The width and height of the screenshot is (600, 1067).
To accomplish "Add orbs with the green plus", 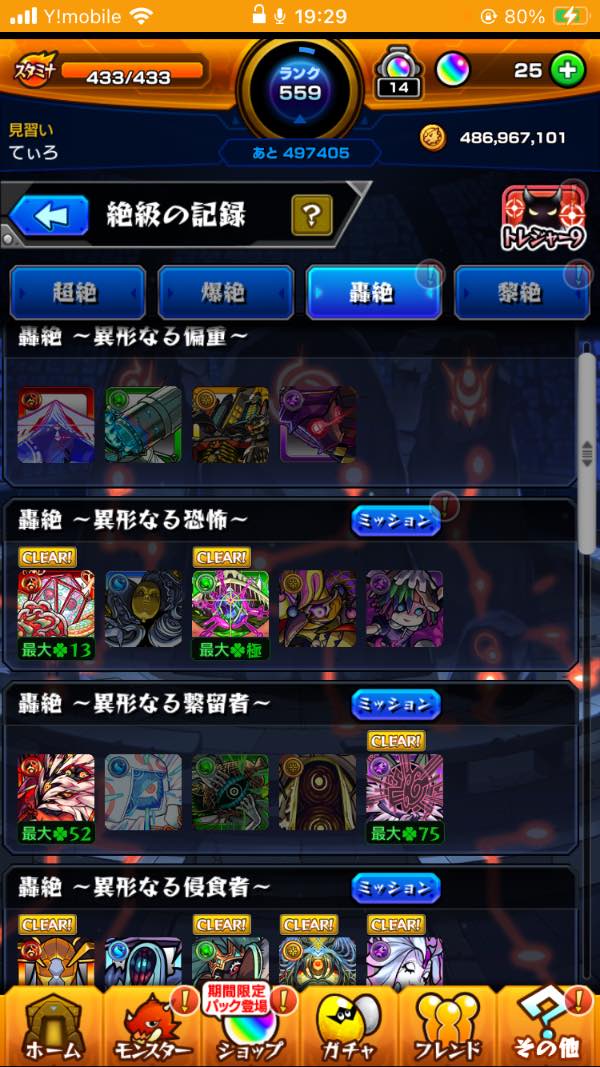I will pos(568,70).
